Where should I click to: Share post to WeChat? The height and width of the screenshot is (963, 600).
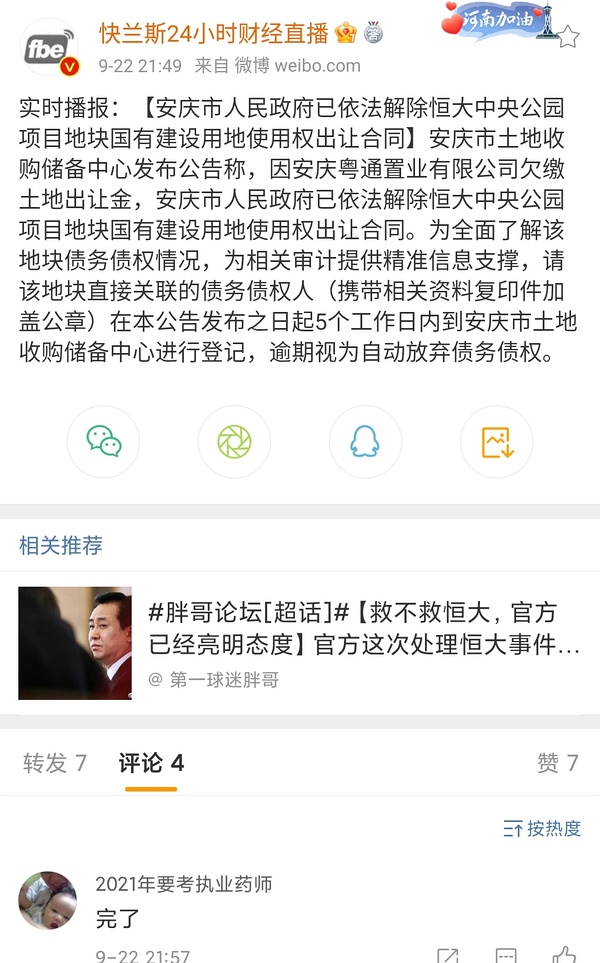coord(104,441)
